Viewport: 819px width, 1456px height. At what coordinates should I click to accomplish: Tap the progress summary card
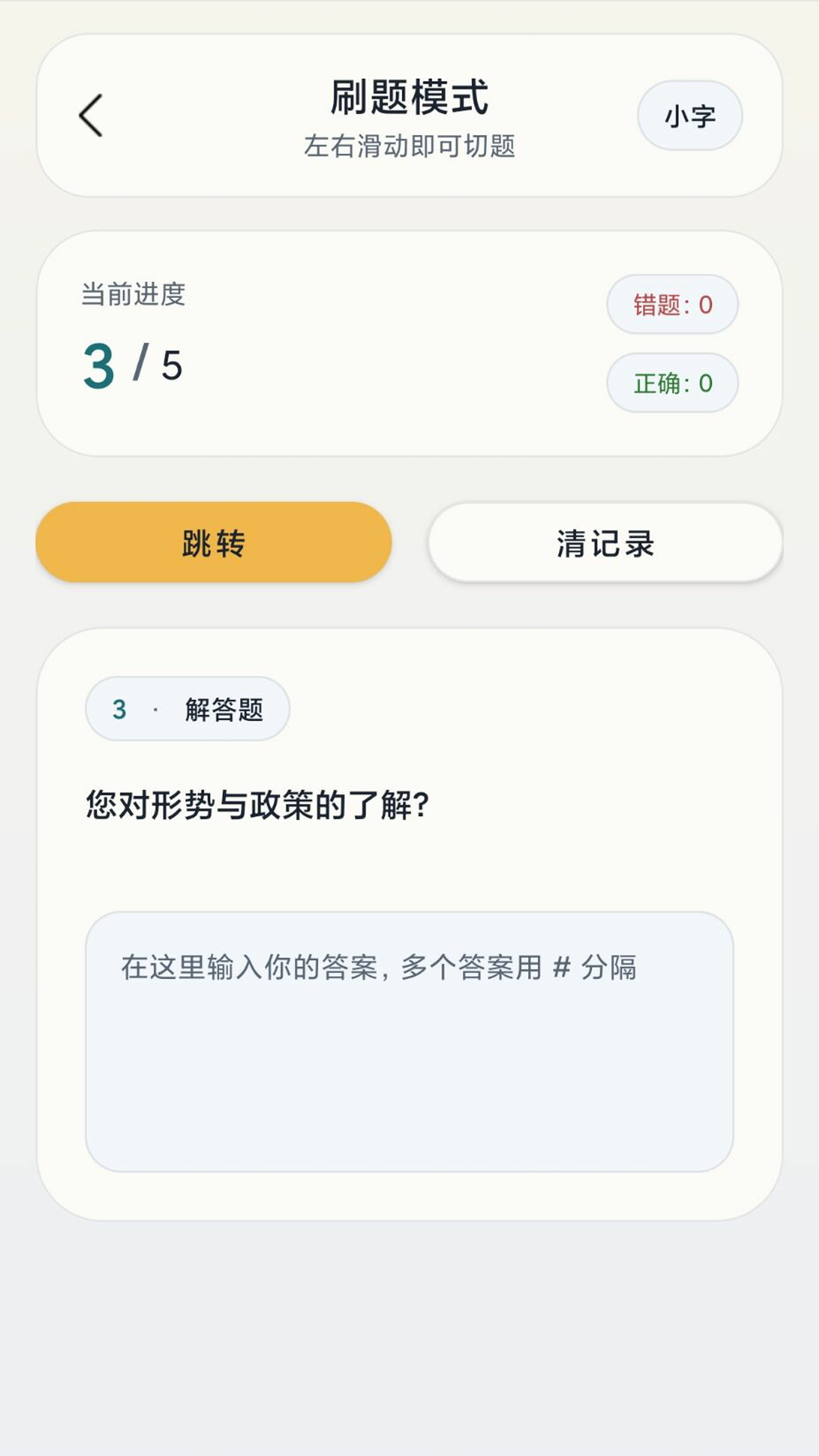(x=409, y=341)
